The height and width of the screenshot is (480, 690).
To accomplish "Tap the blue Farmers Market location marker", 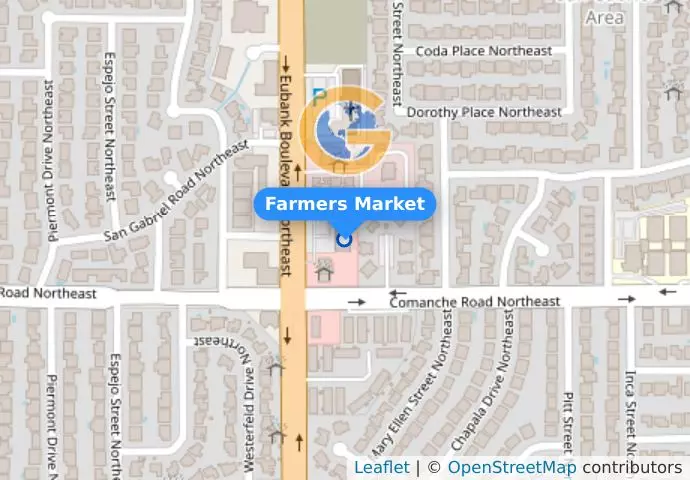I will (345, 239).
